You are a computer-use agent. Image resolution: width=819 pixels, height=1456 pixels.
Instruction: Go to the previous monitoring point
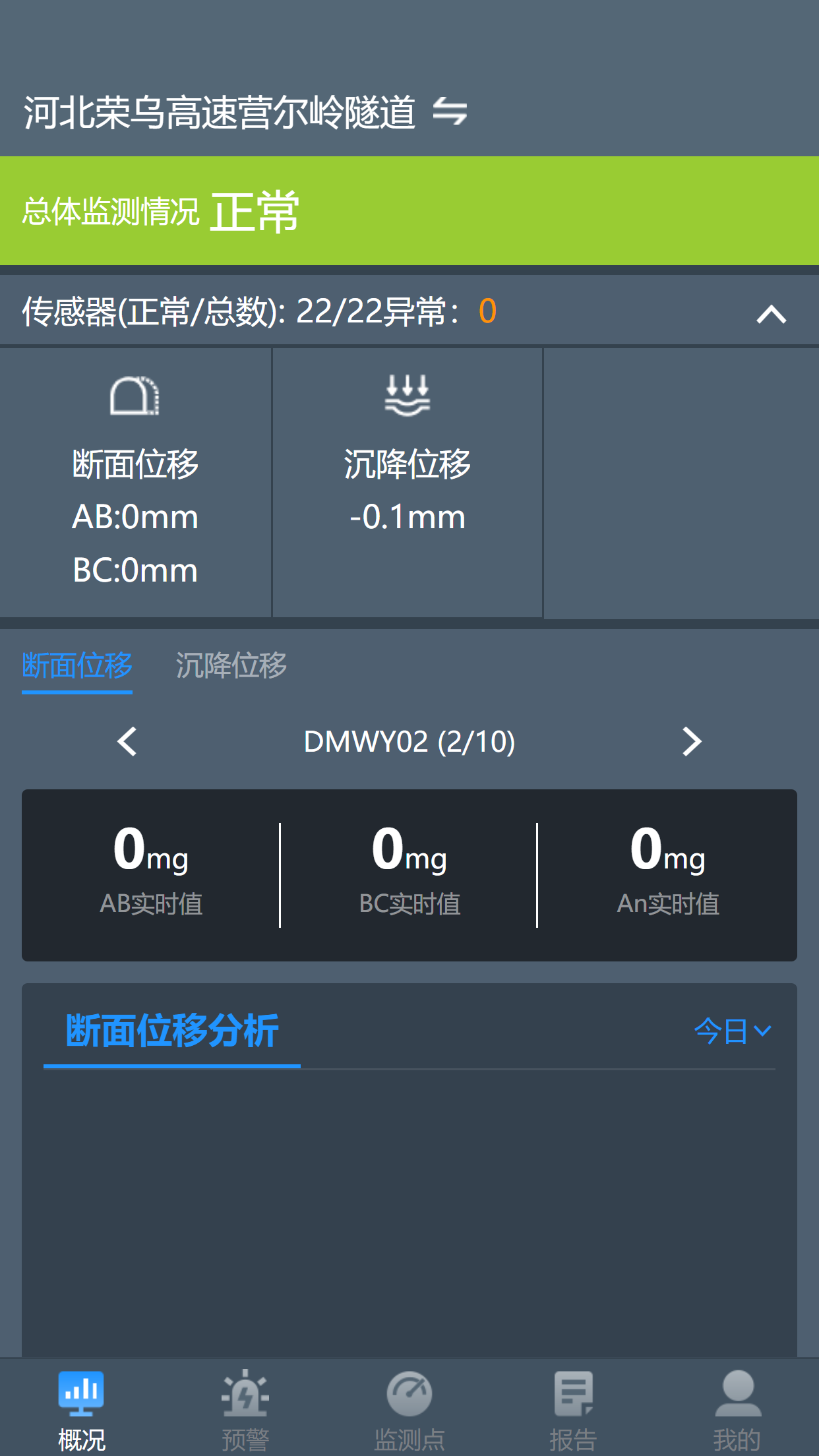[127, 742]
